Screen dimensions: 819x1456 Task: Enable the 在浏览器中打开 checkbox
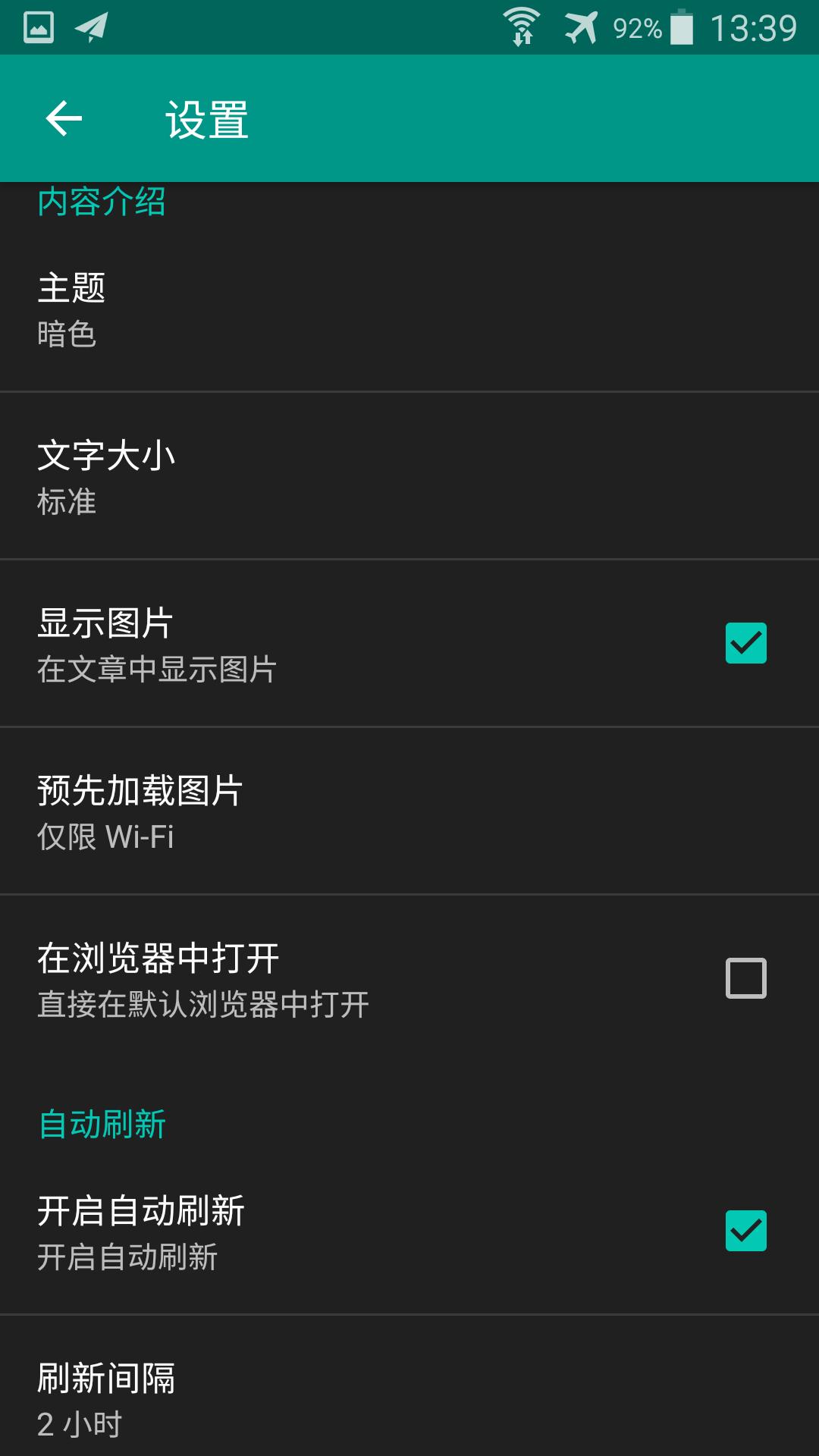746,978
